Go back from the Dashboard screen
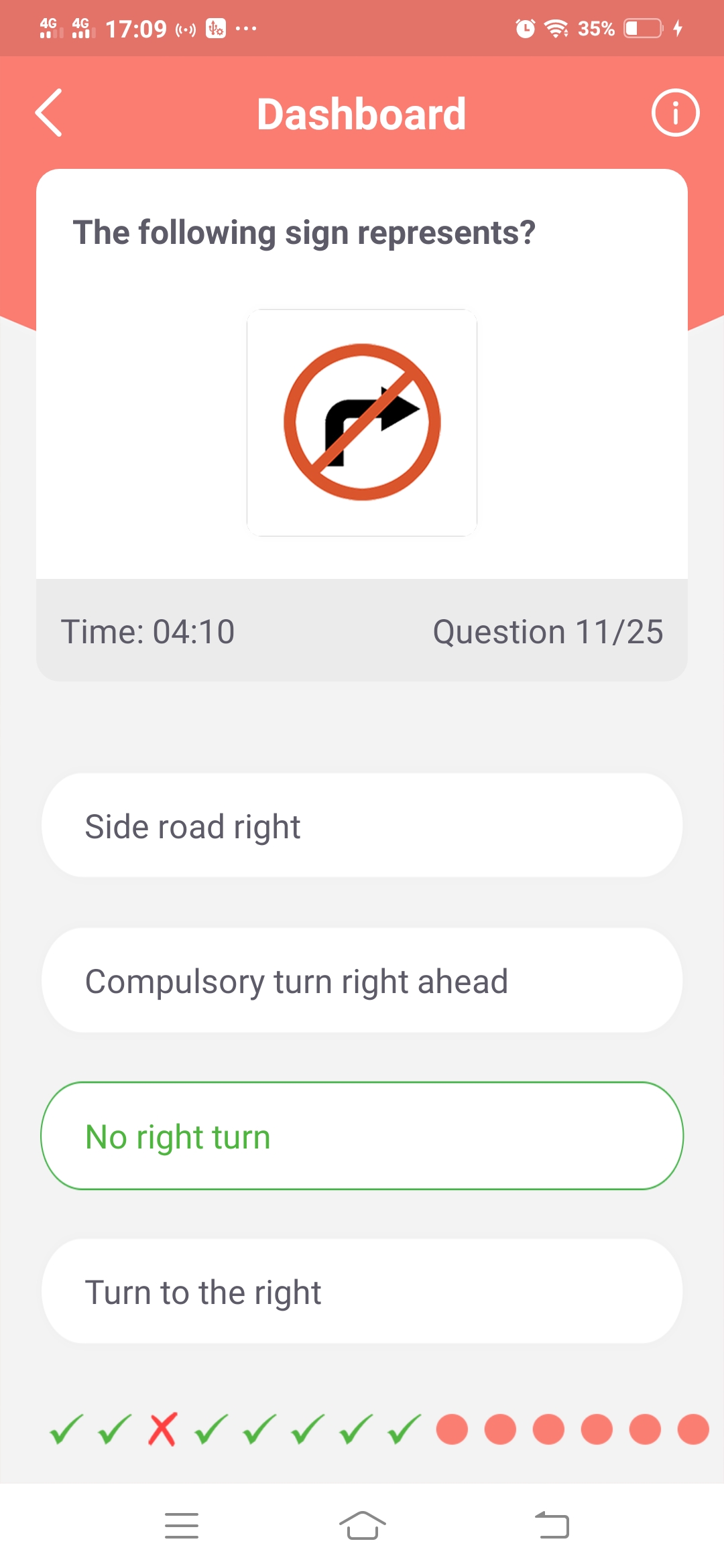The image size is (724, 1568). (50, 113)
